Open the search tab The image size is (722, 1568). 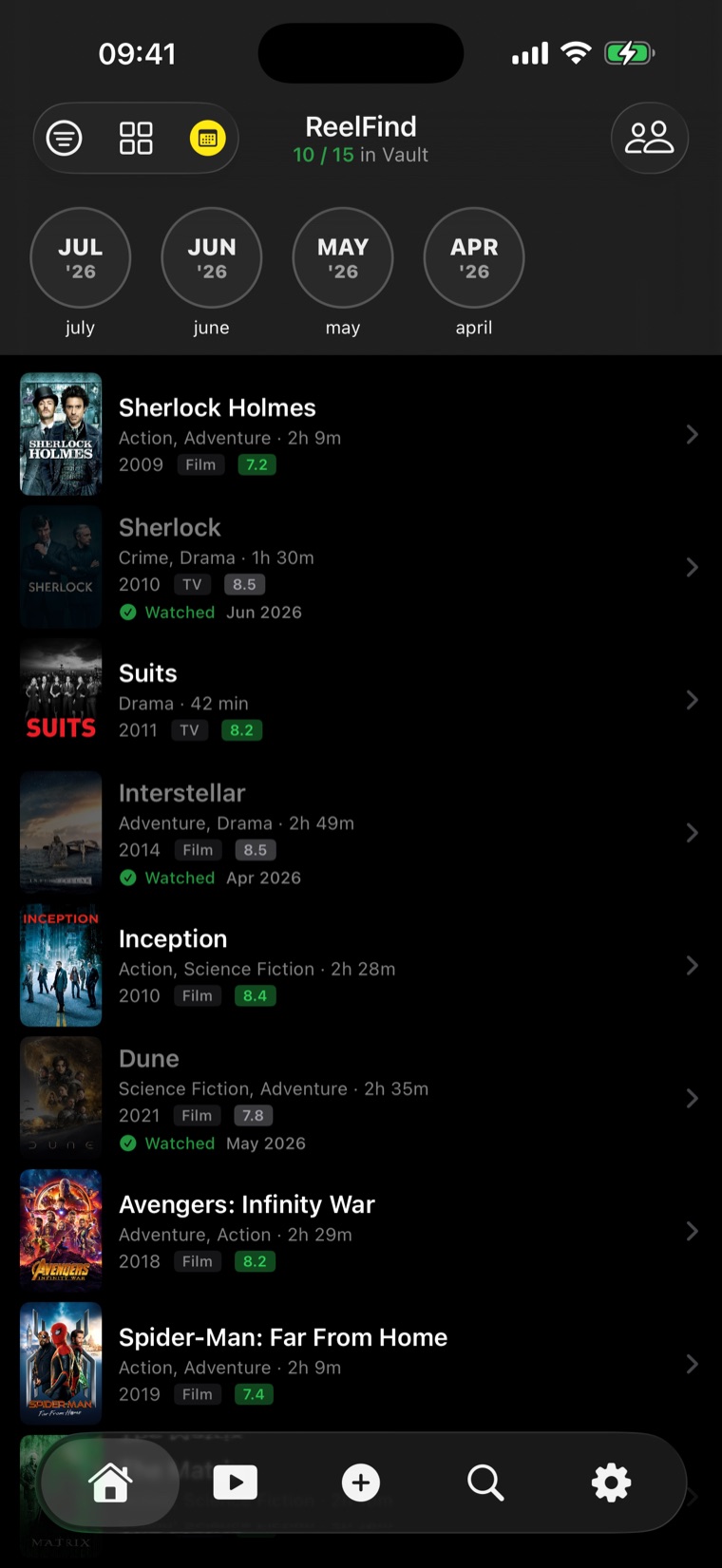[x=485, y=1483]
